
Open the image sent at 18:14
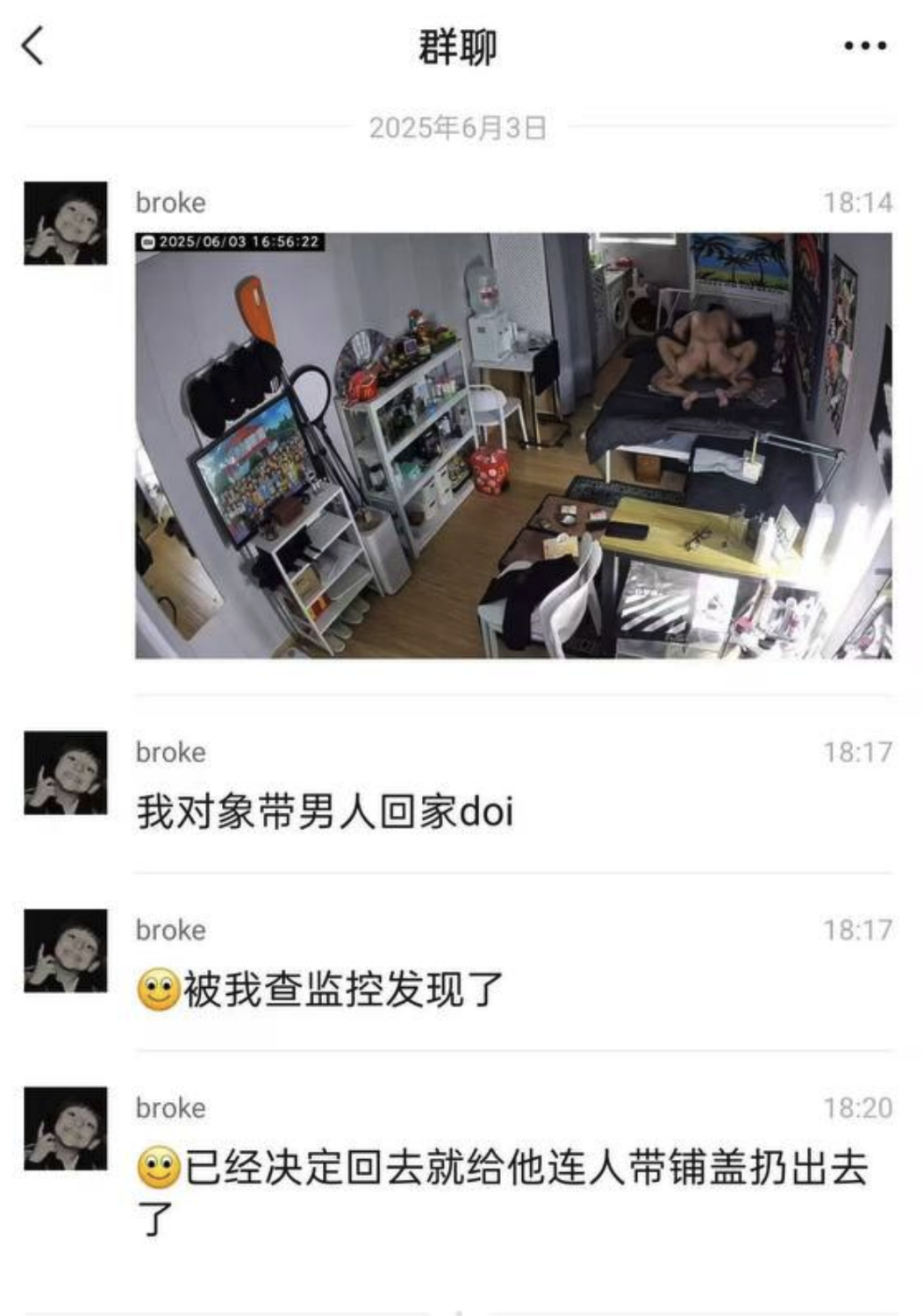(513, 445)
